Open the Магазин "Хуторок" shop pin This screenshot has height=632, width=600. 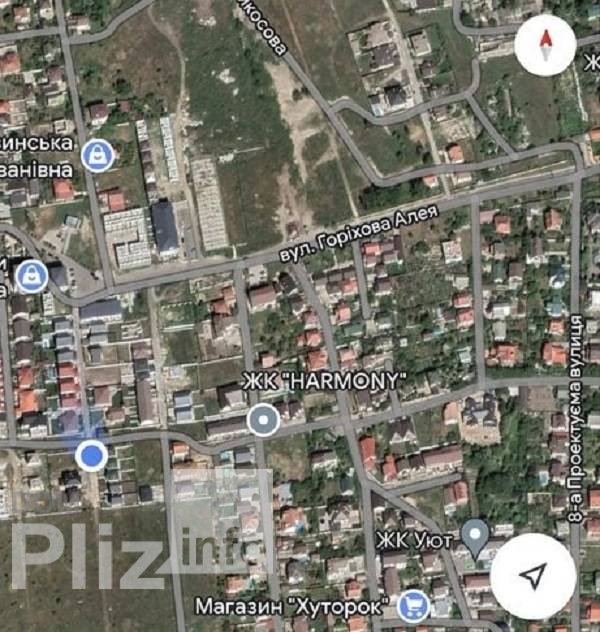tap(412, 604)
